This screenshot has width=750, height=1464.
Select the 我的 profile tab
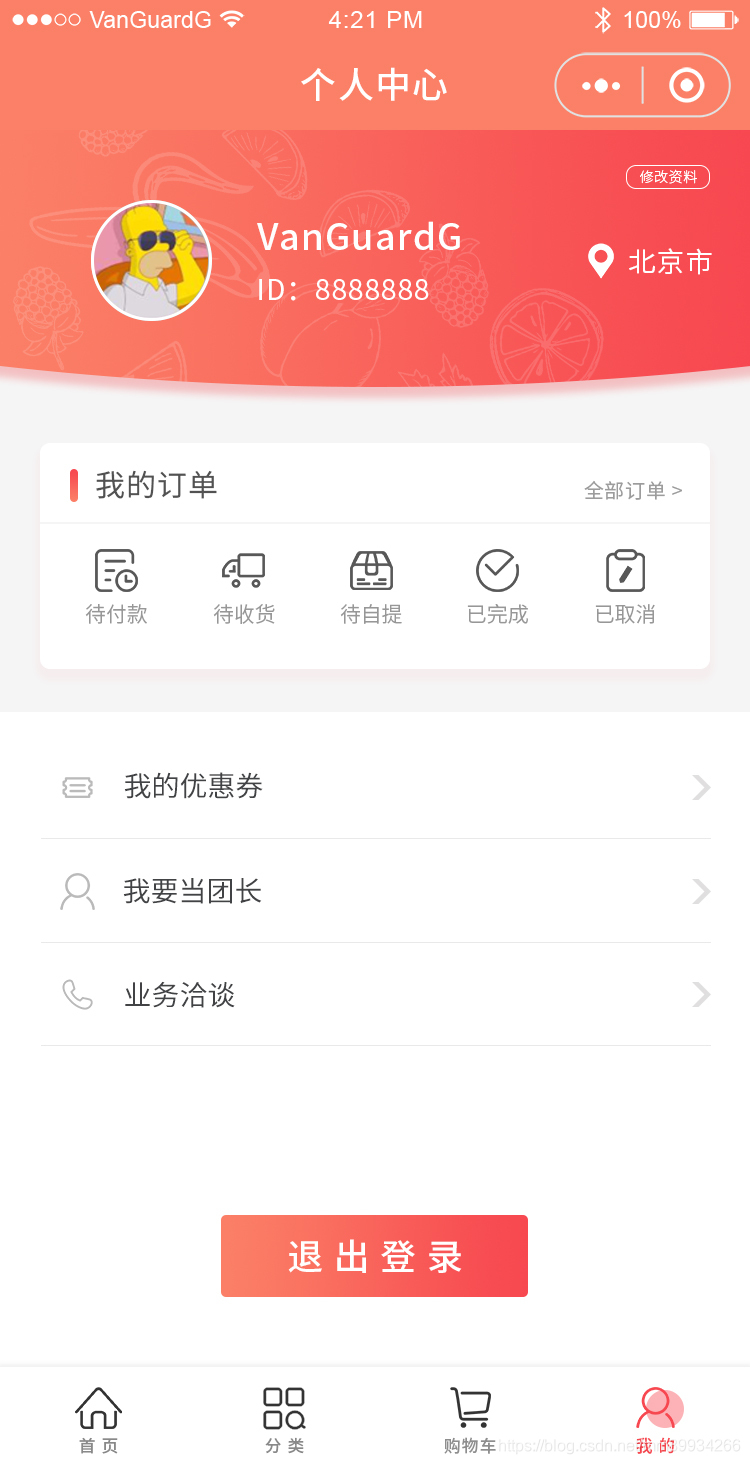(656, 1419)
